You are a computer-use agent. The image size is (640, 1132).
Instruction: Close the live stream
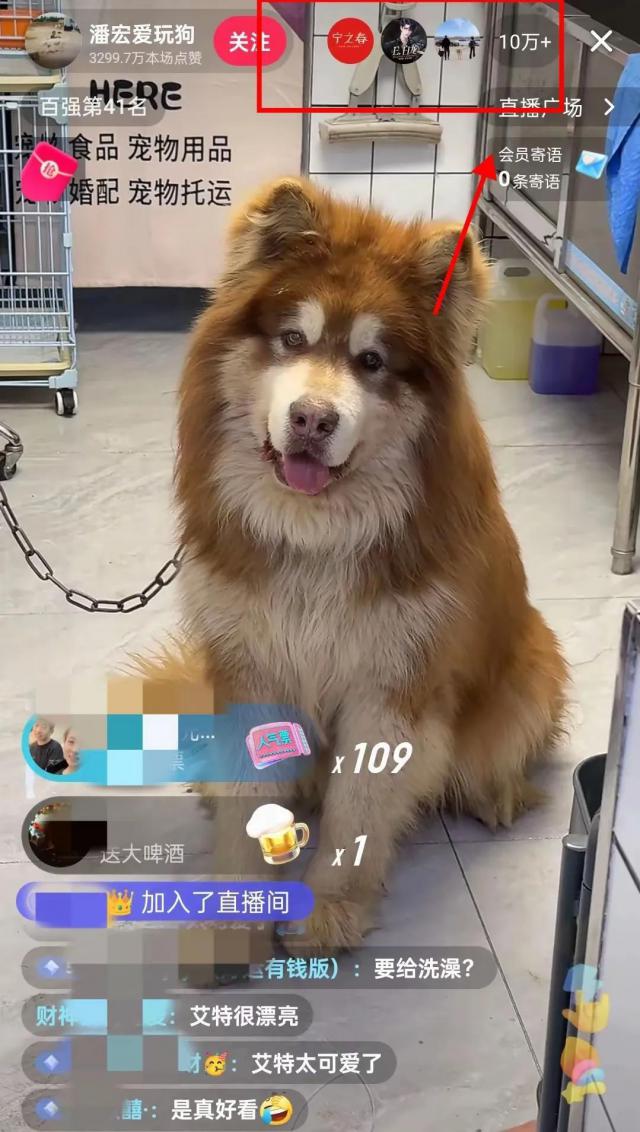tap(601, 41)
